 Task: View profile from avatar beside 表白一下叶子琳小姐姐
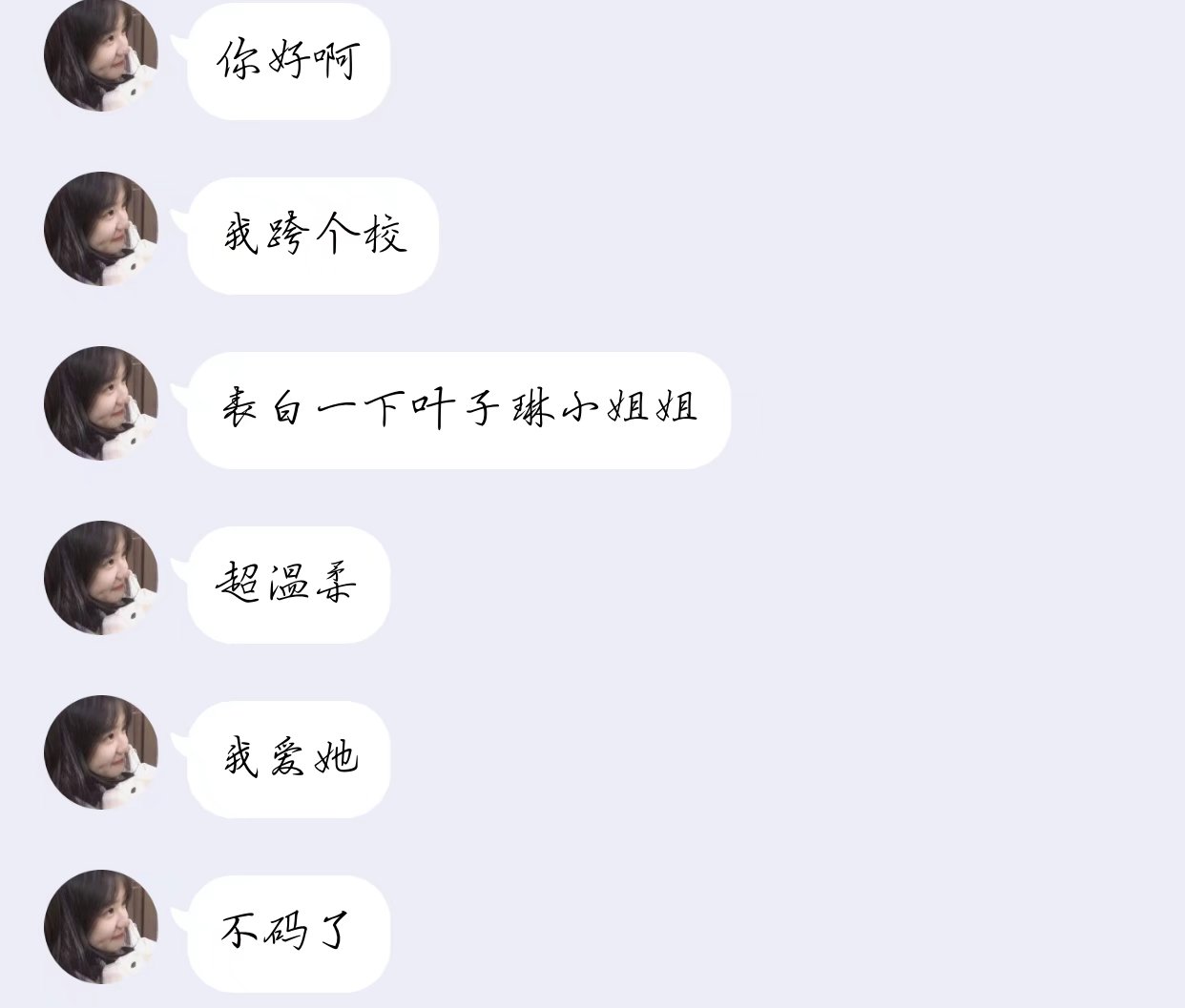tap(101, 403)
